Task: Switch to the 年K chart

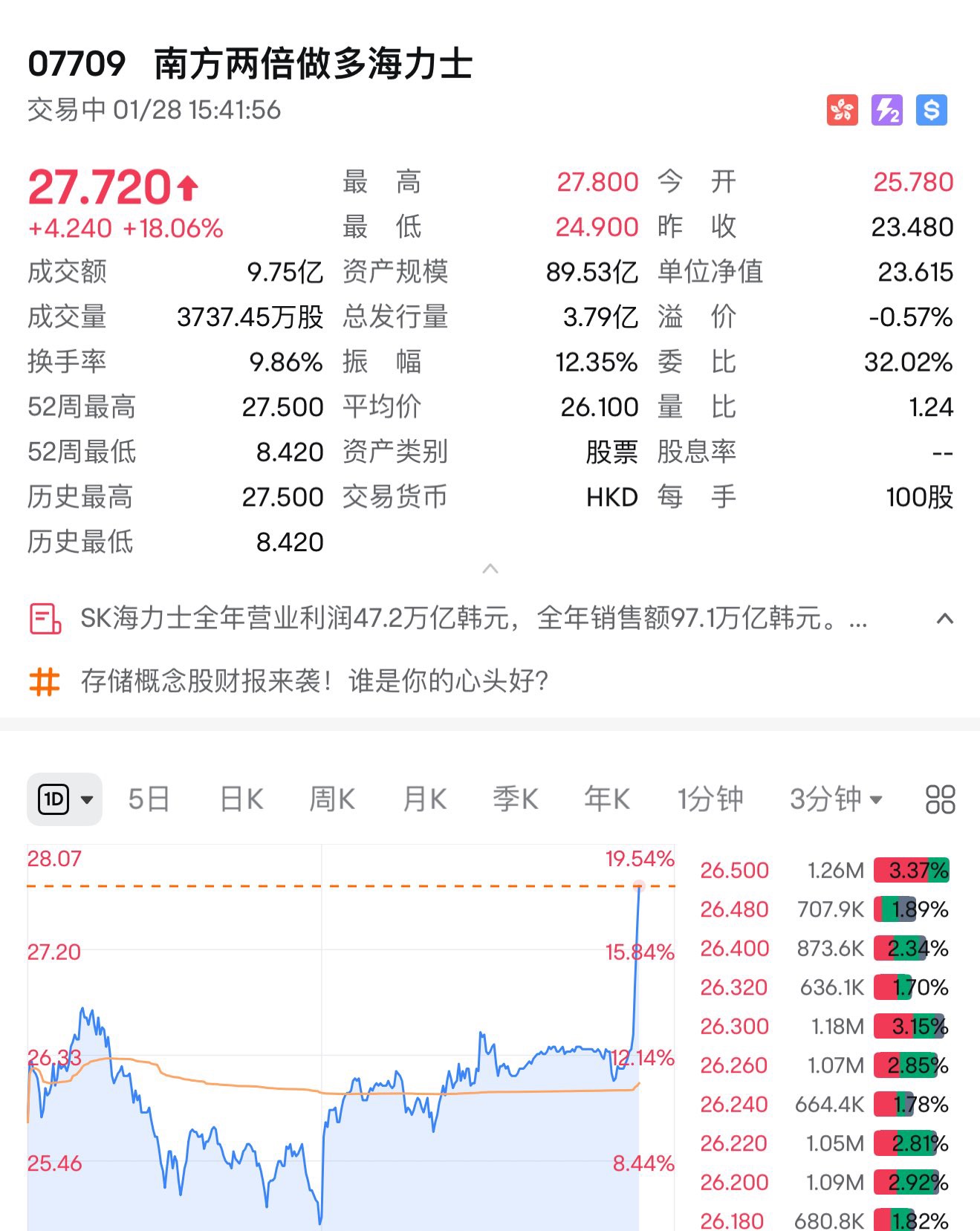Action: [x=607, y=799]
